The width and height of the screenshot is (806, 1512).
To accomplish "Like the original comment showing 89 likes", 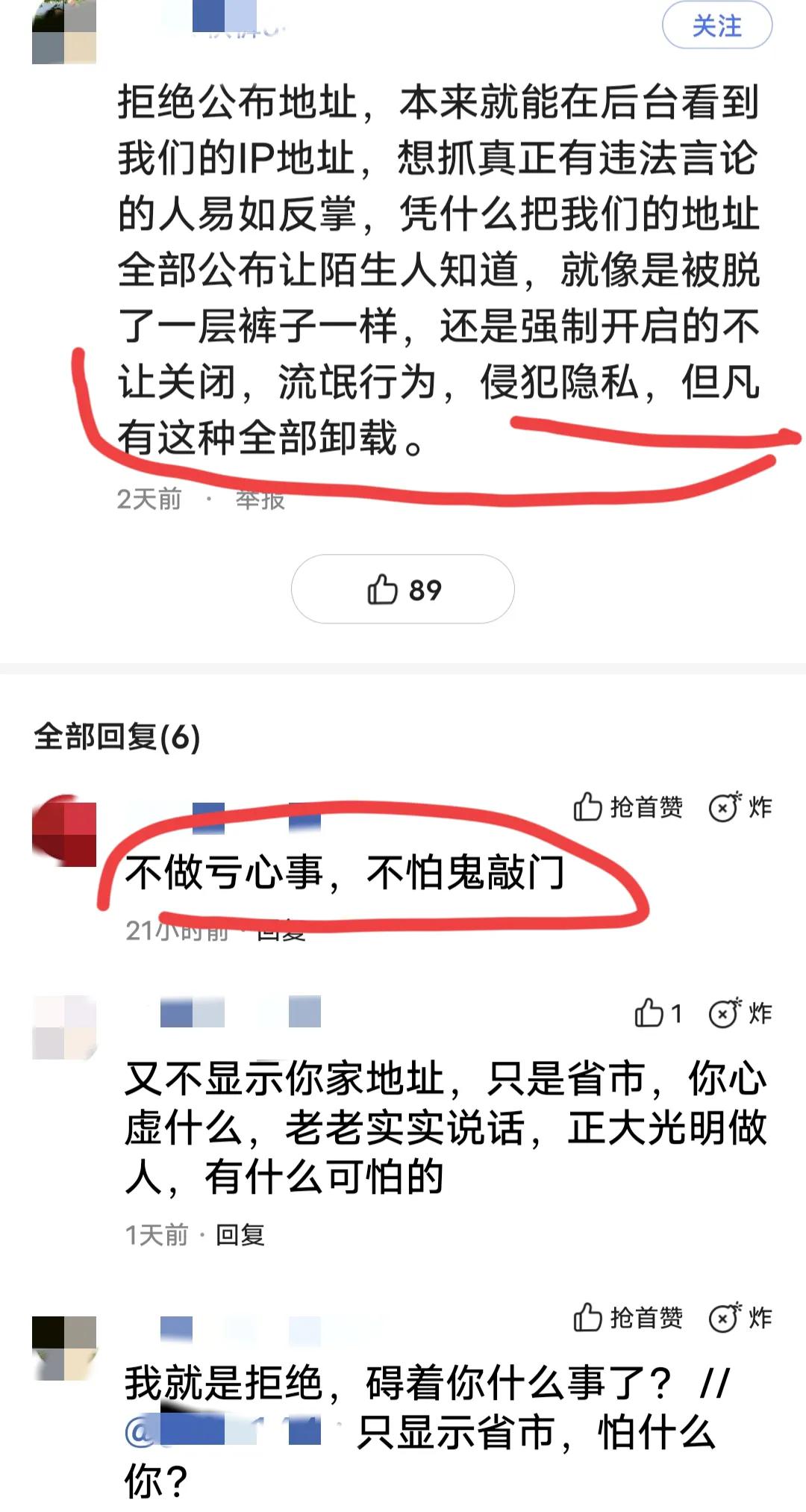I will point(402,591).
